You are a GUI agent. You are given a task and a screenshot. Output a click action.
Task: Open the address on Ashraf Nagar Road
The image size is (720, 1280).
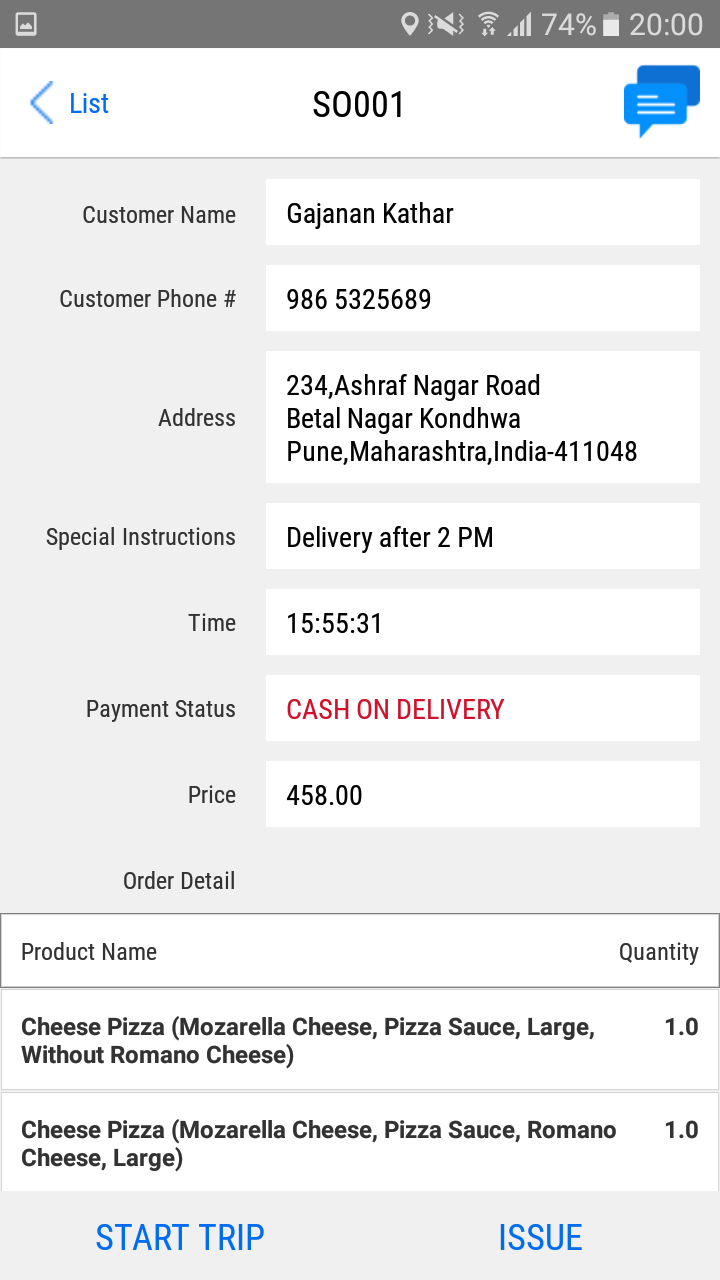[482, 418]
